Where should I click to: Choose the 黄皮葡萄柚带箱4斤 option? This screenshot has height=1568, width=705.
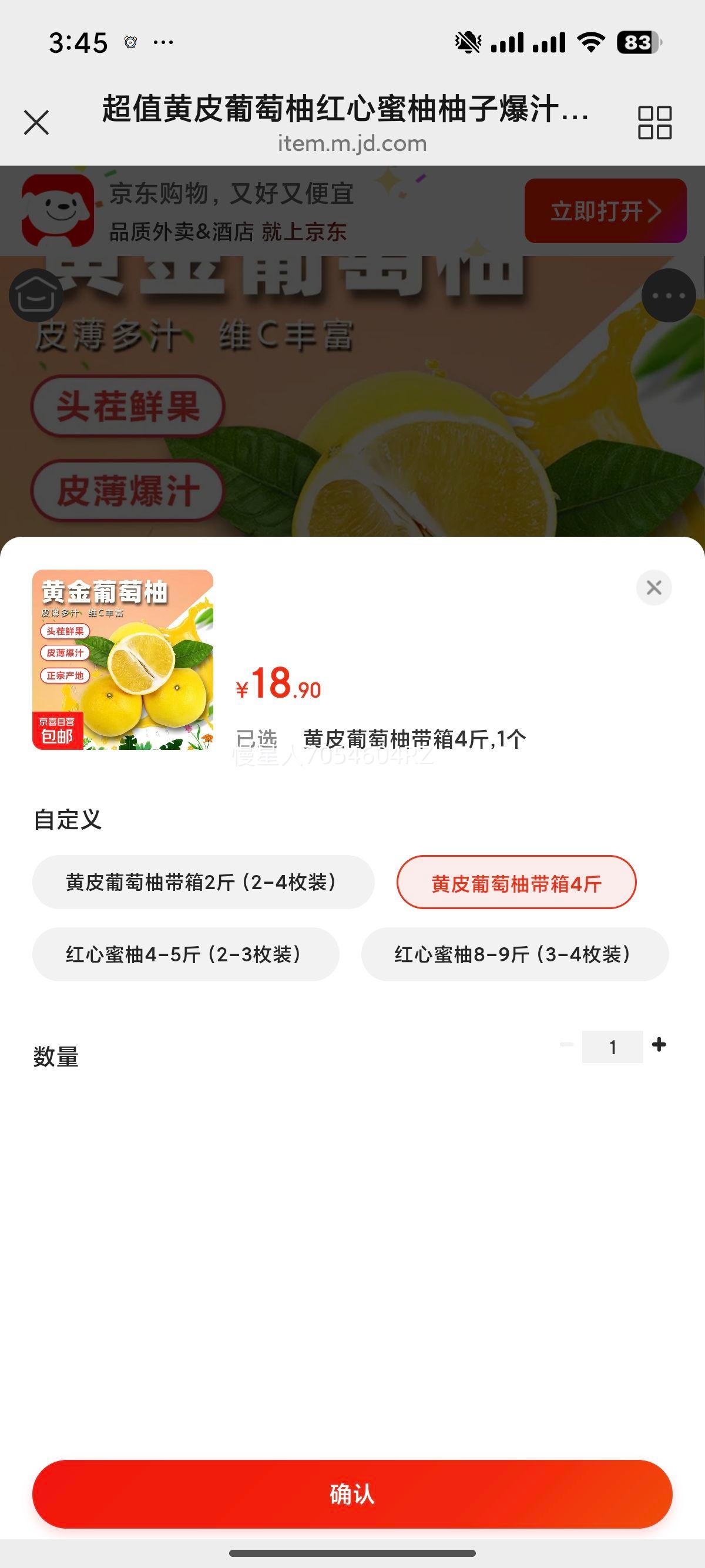(x=516, y=882)
